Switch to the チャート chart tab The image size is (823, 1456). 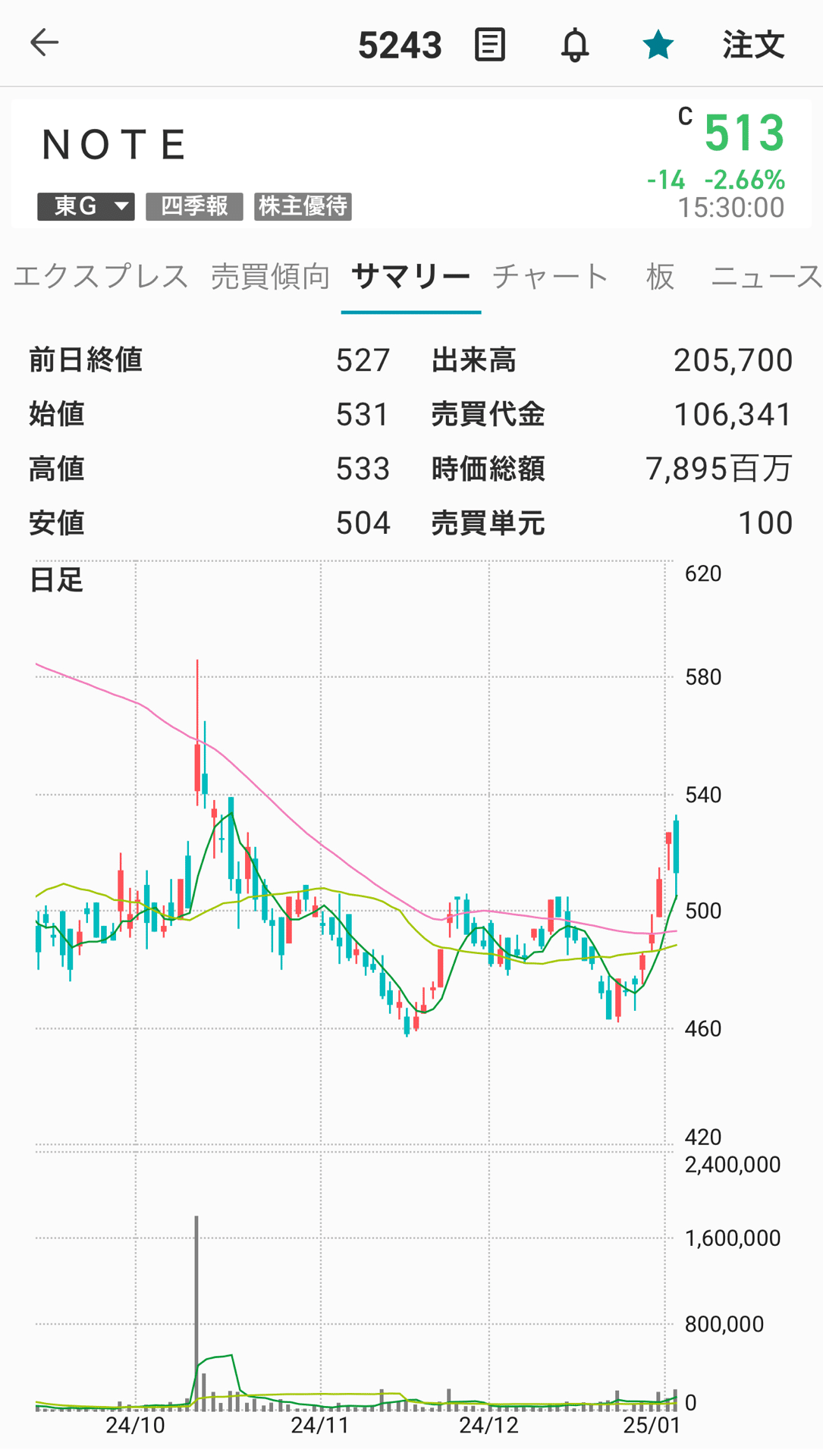[549, 276]
